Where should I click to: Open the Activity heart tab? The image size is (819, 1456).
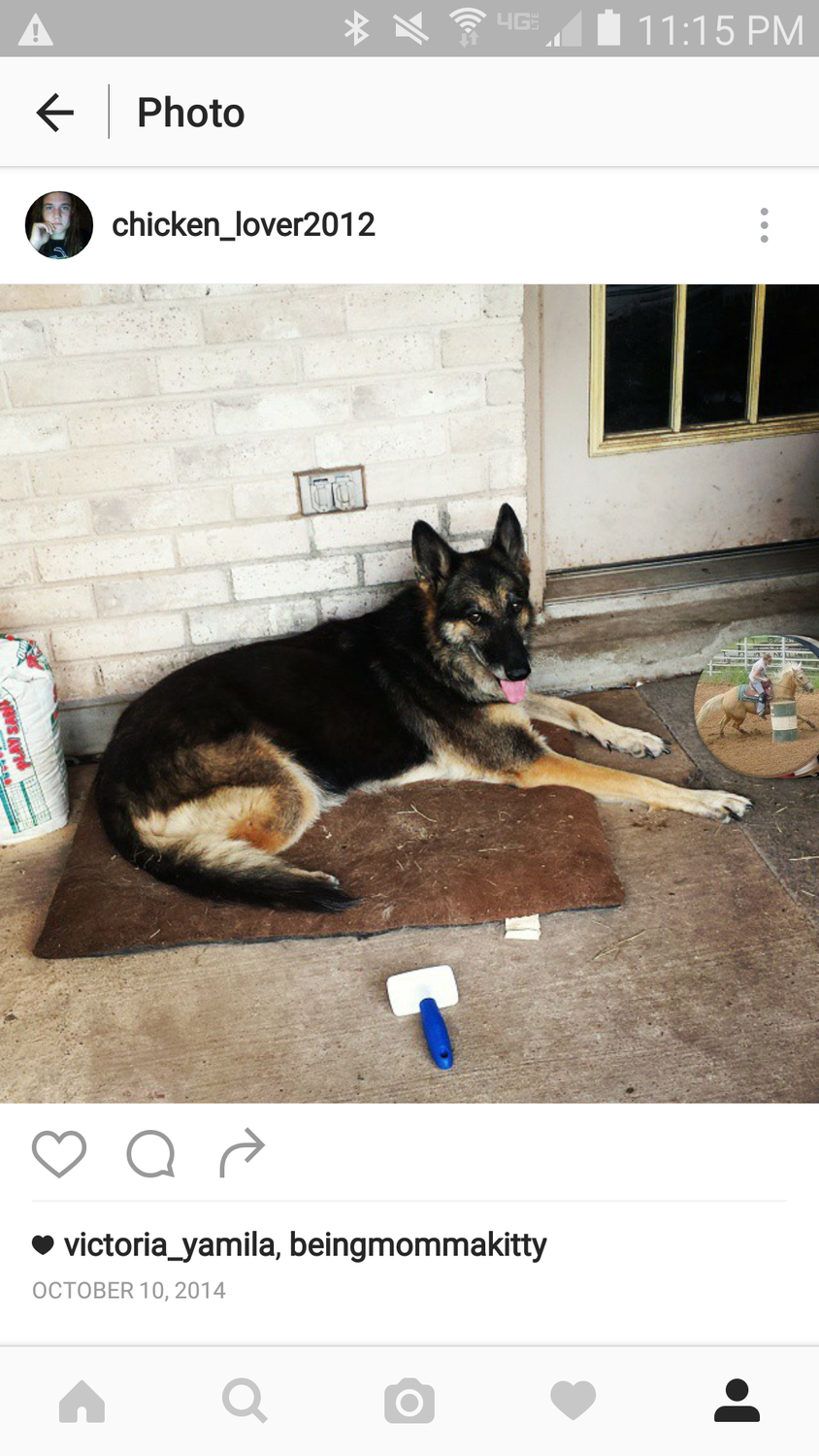573,1402
